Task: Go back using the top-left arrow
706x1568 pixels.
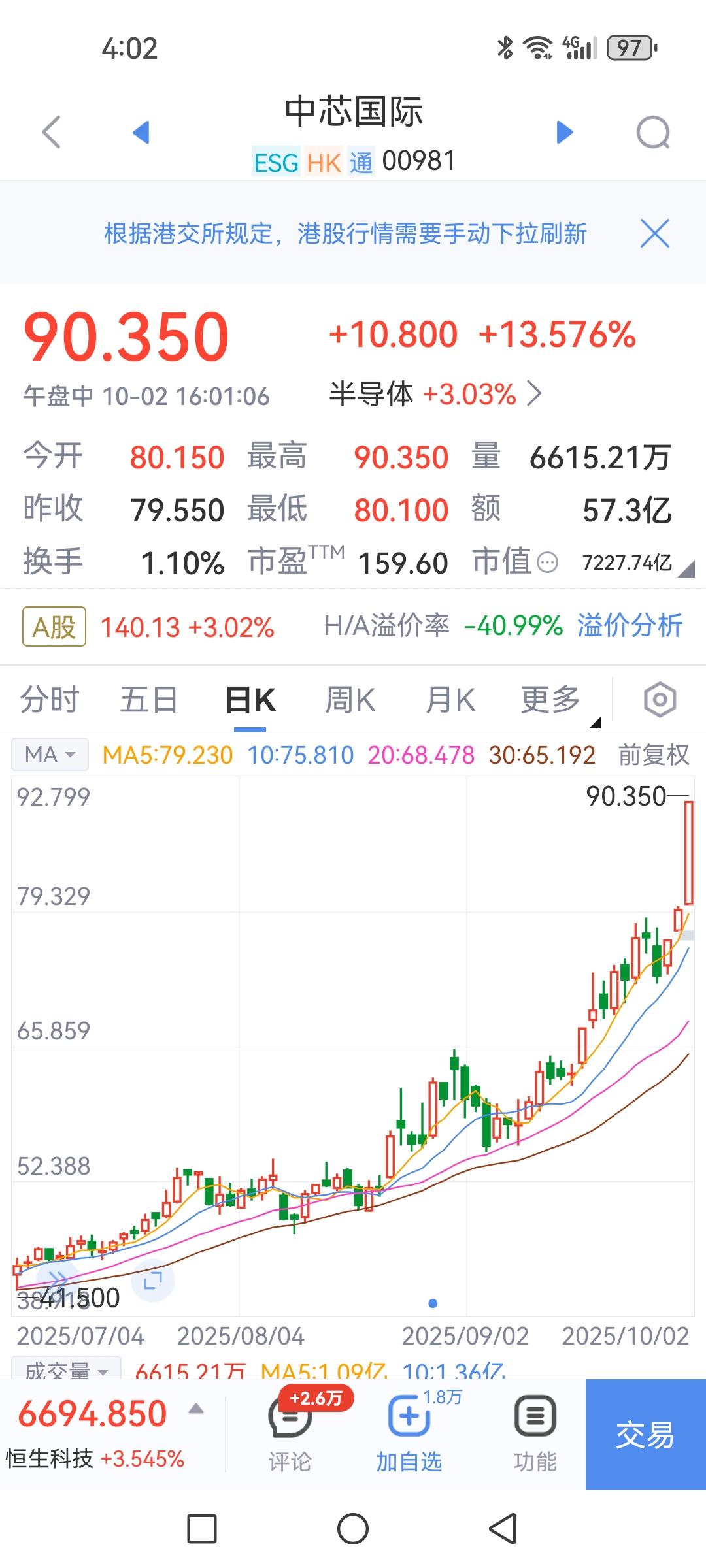Action: click(51, 132)
